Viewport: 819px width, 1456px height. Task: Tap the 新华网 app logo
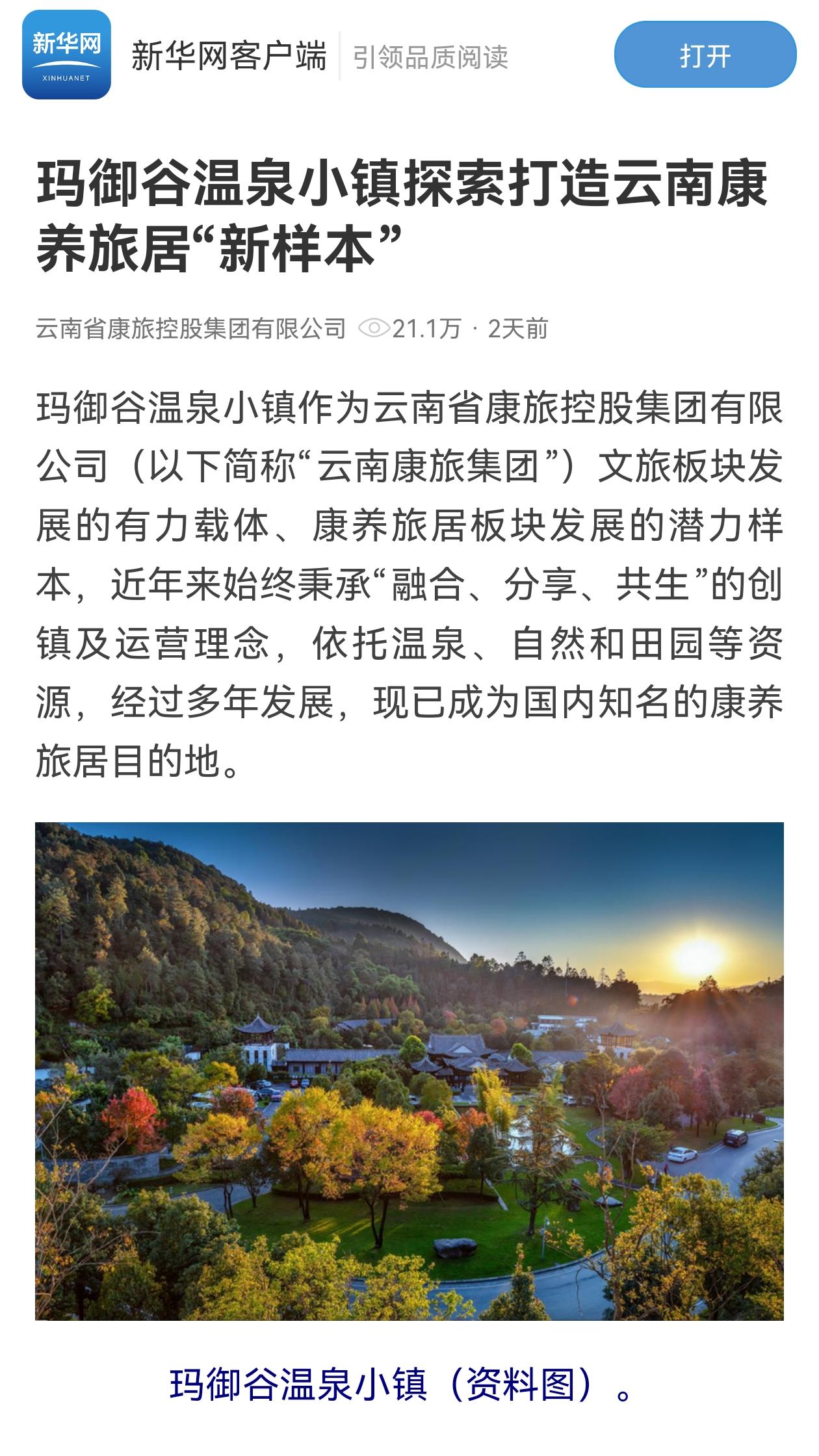point(67,55)
